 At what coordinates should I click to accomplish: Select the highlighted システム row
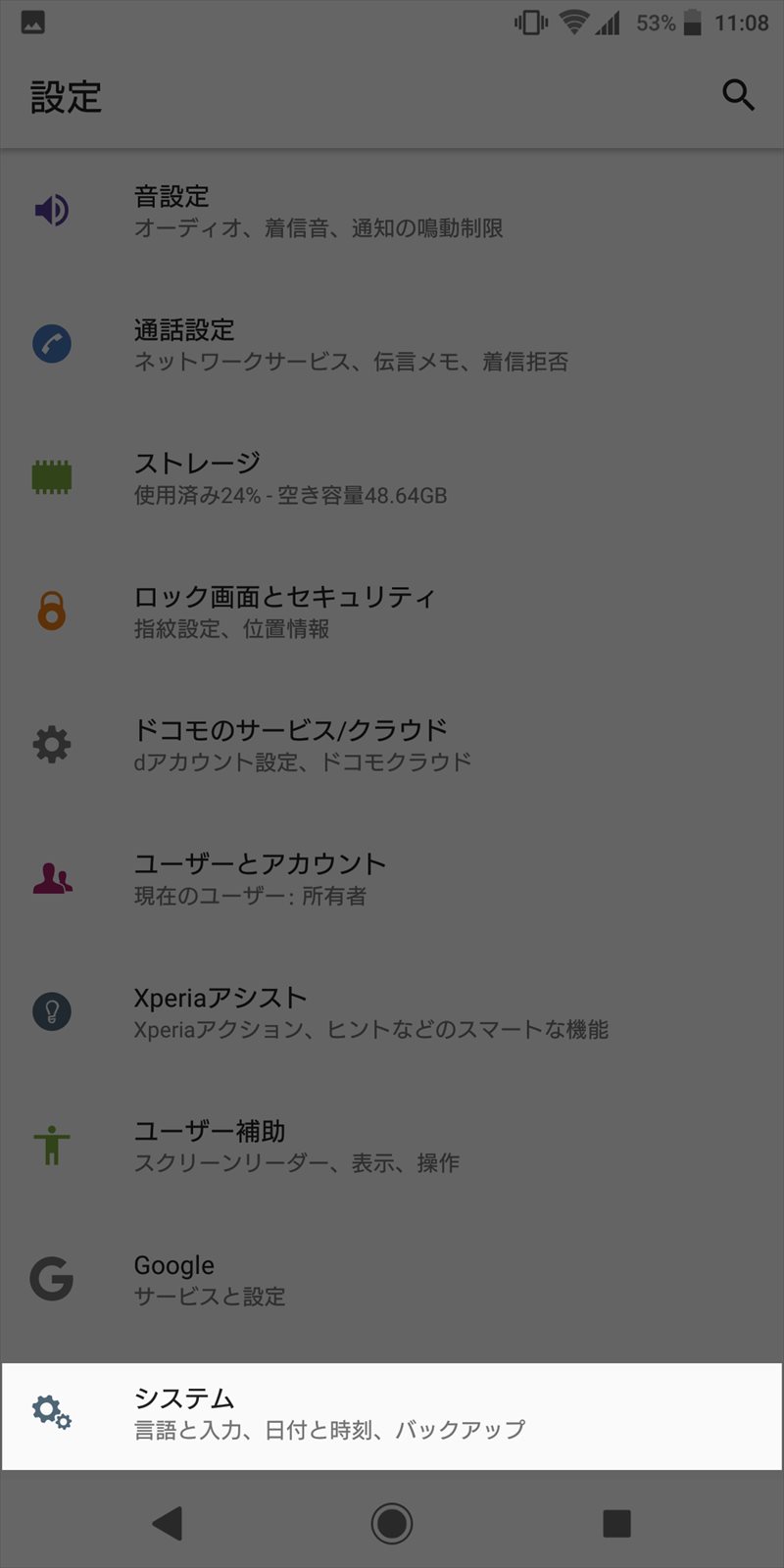pos(392,1416)
